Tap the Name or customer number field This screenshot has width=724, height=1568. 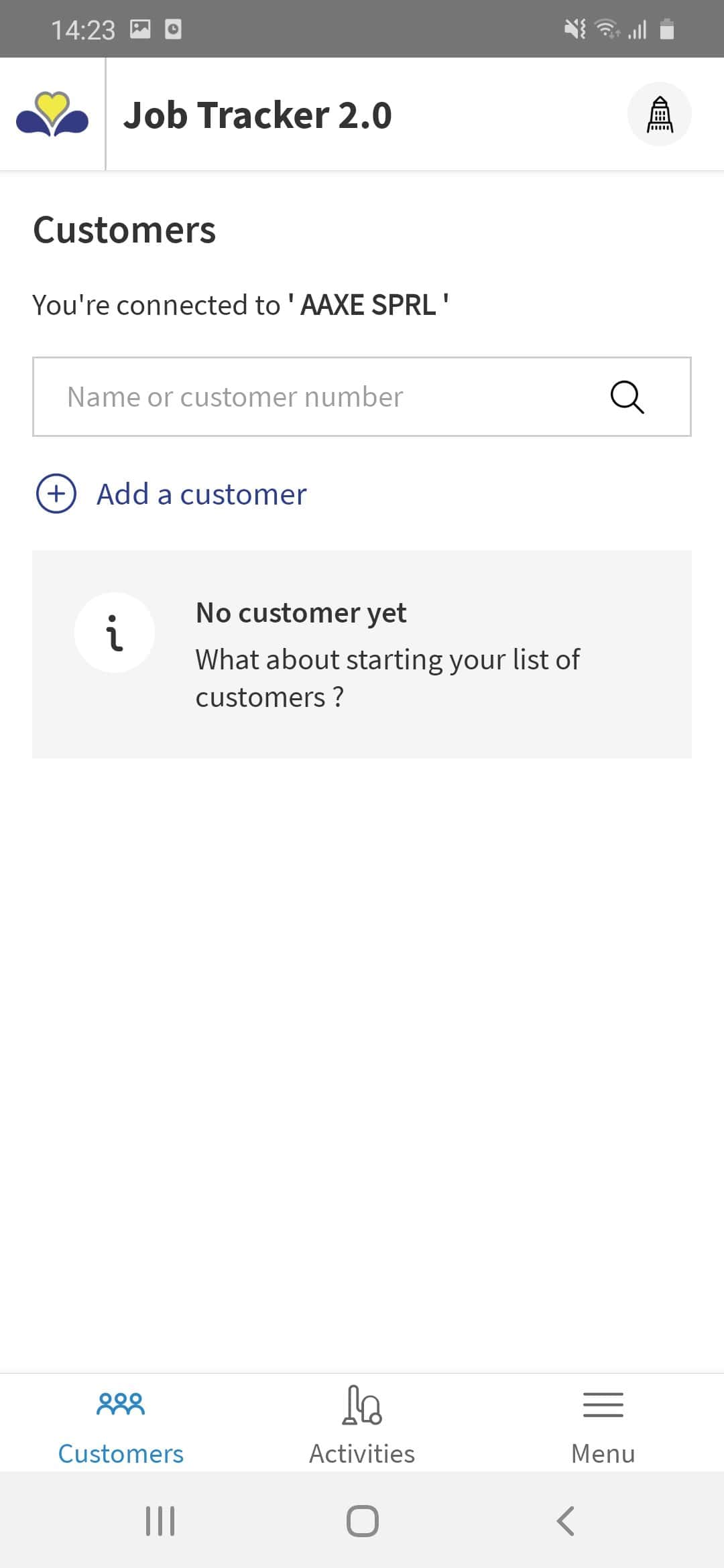pos(361,397)
